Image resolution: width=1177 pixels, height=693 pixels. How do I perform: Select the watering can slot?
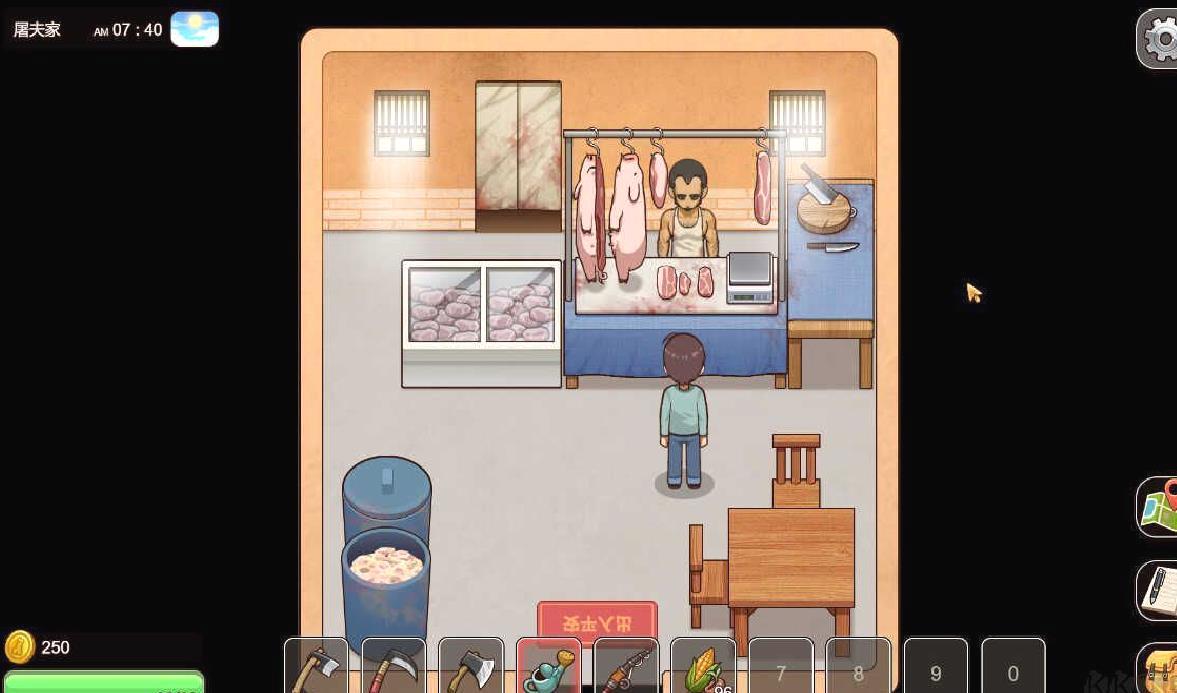coord(549,666)
